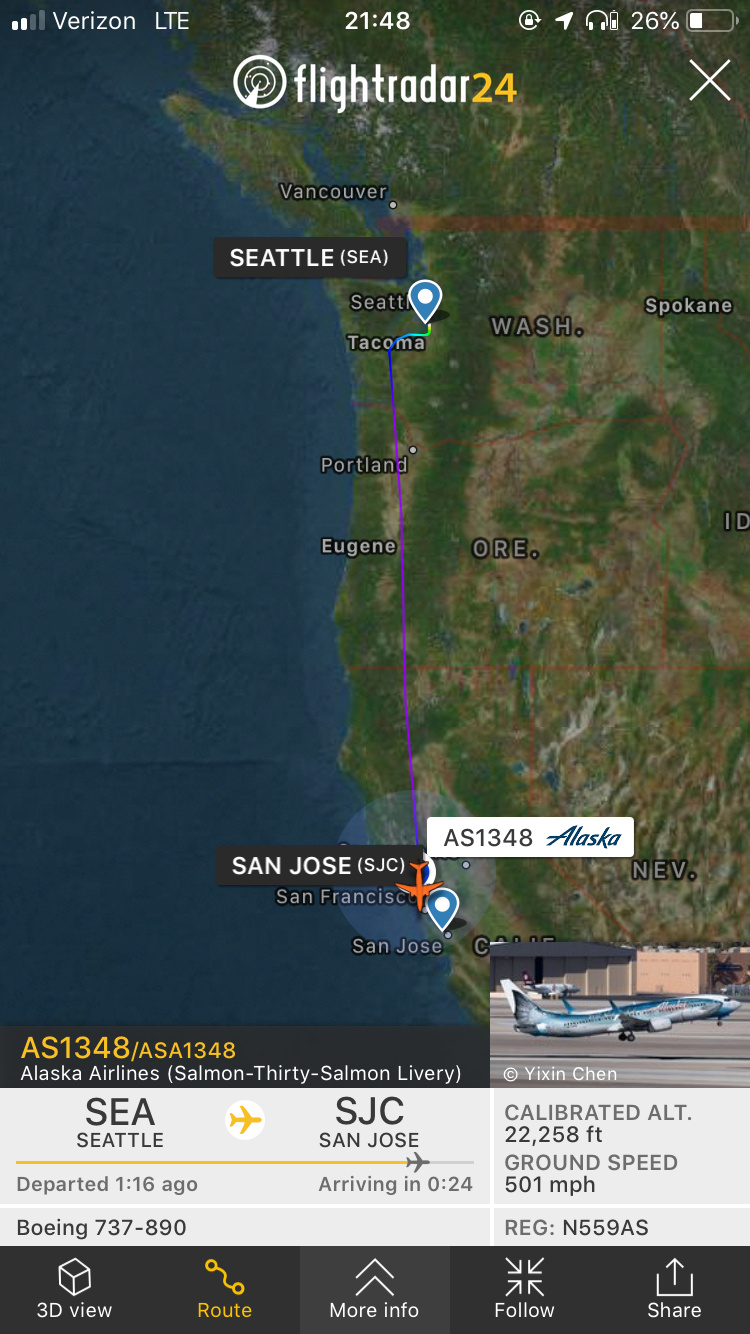Close the flight view with the X
The height and width of the screenshot is (1334, 750).
tap(710, 80)
